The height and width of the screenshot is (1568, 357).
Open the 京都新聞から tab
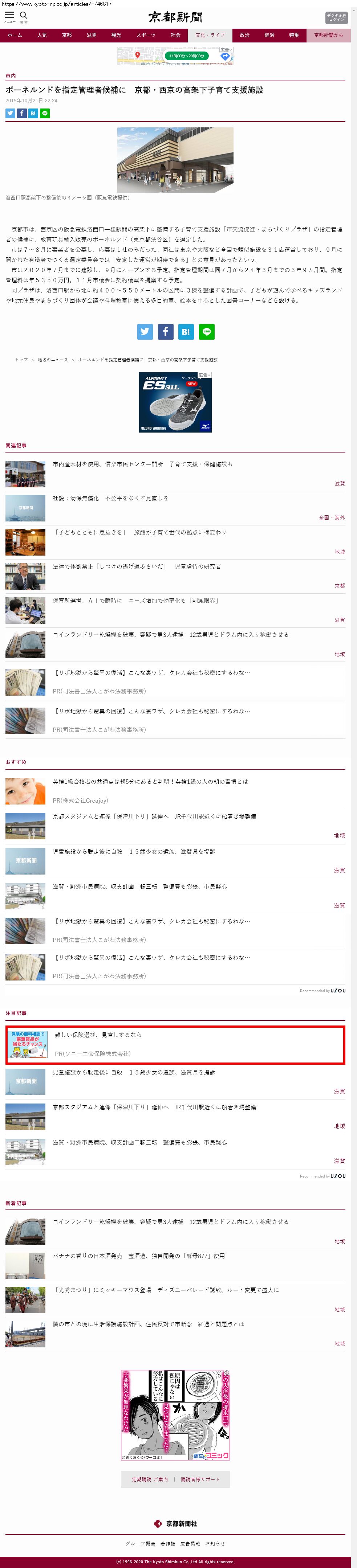tap(328, 35)
